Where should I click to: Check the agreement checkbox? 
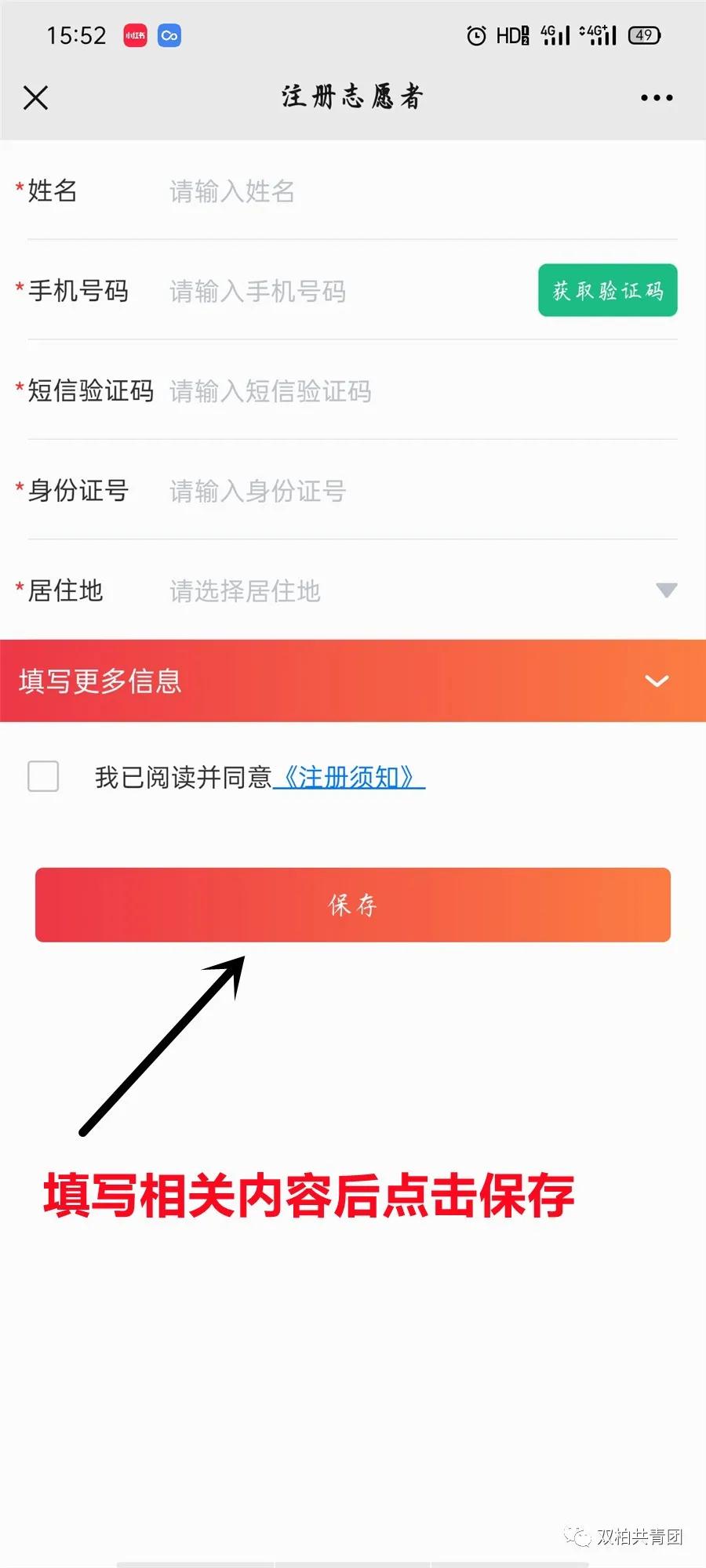43,776
